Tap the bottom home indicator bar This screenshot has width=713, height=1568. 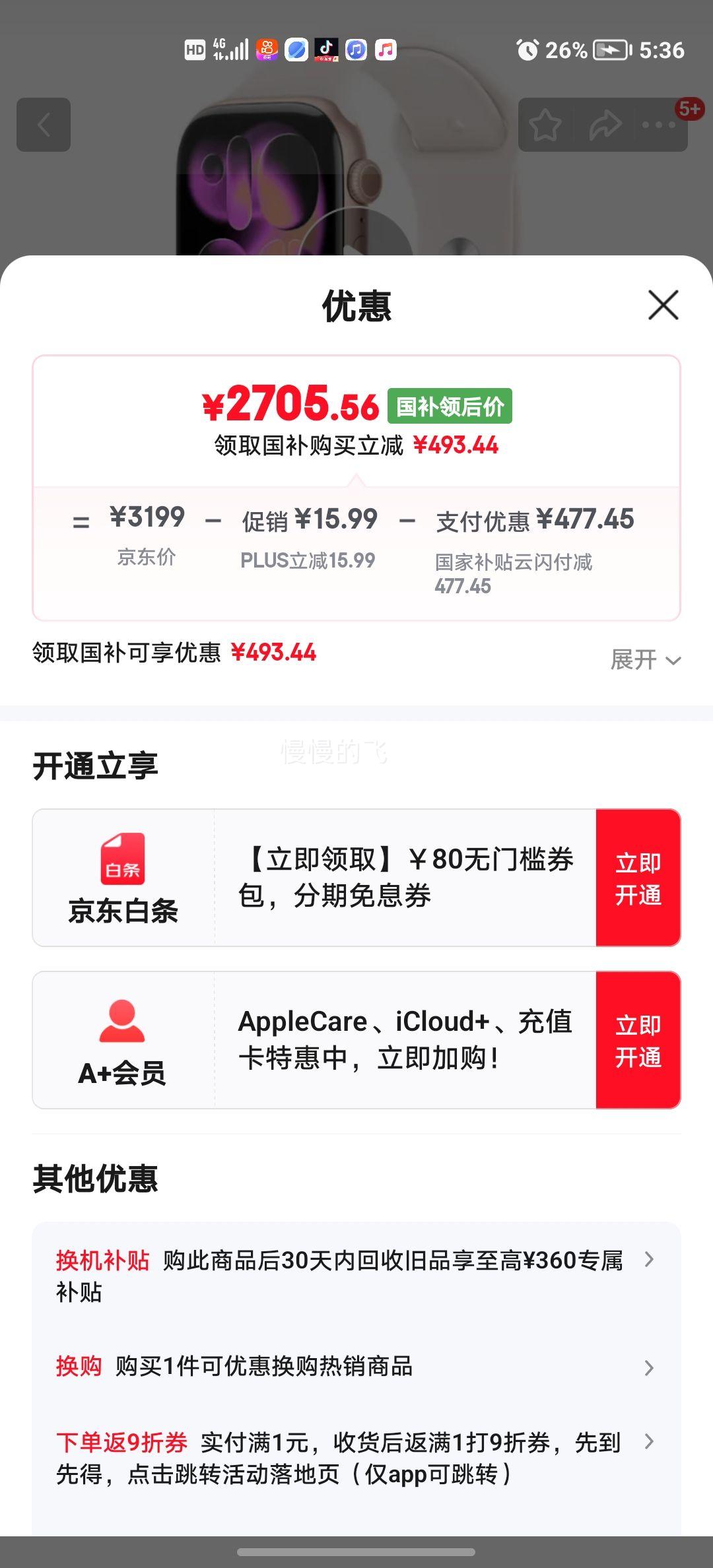pyautogui.click(x=356, y=1552)
